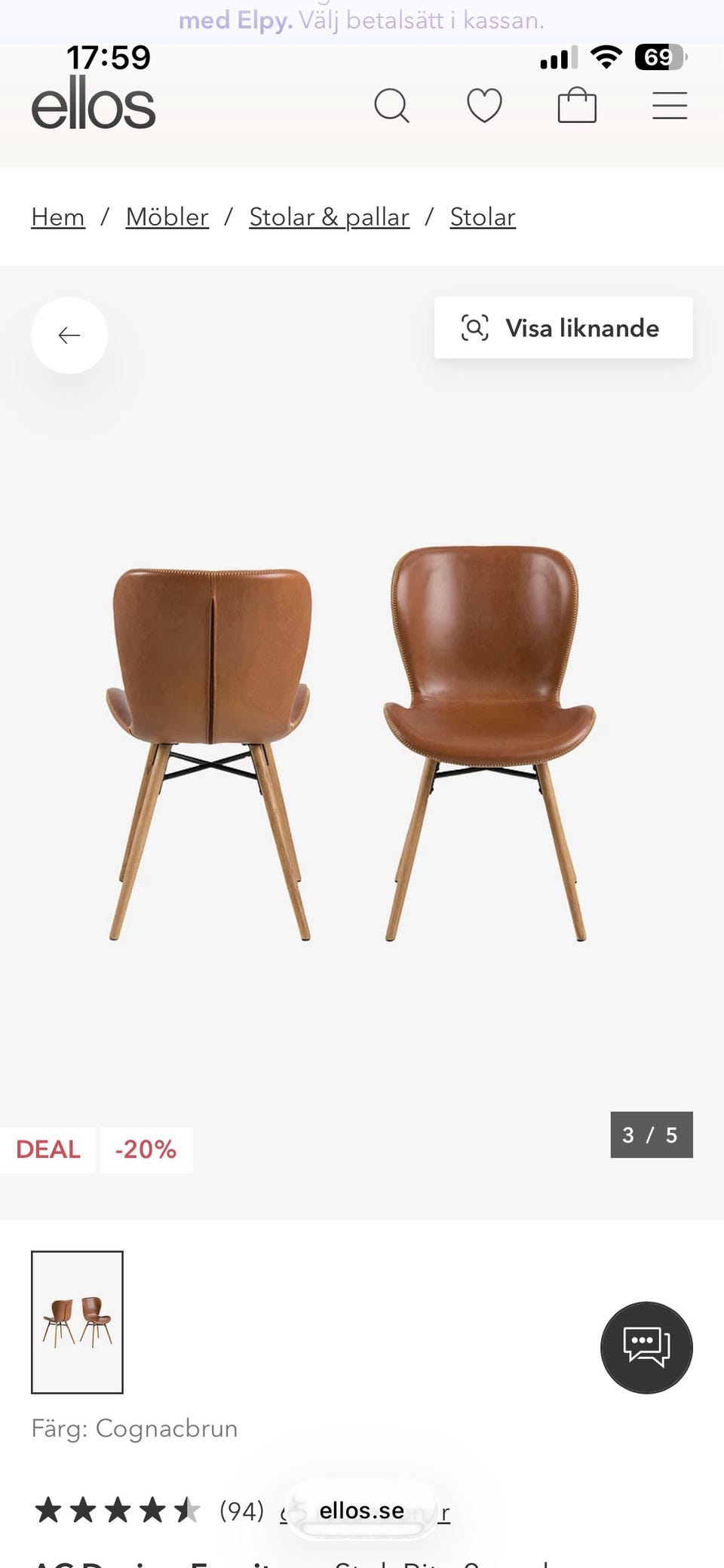The image size is (724, 1568).
Task: Open the chat support bubble
Action: click(x=646, y=1347)
